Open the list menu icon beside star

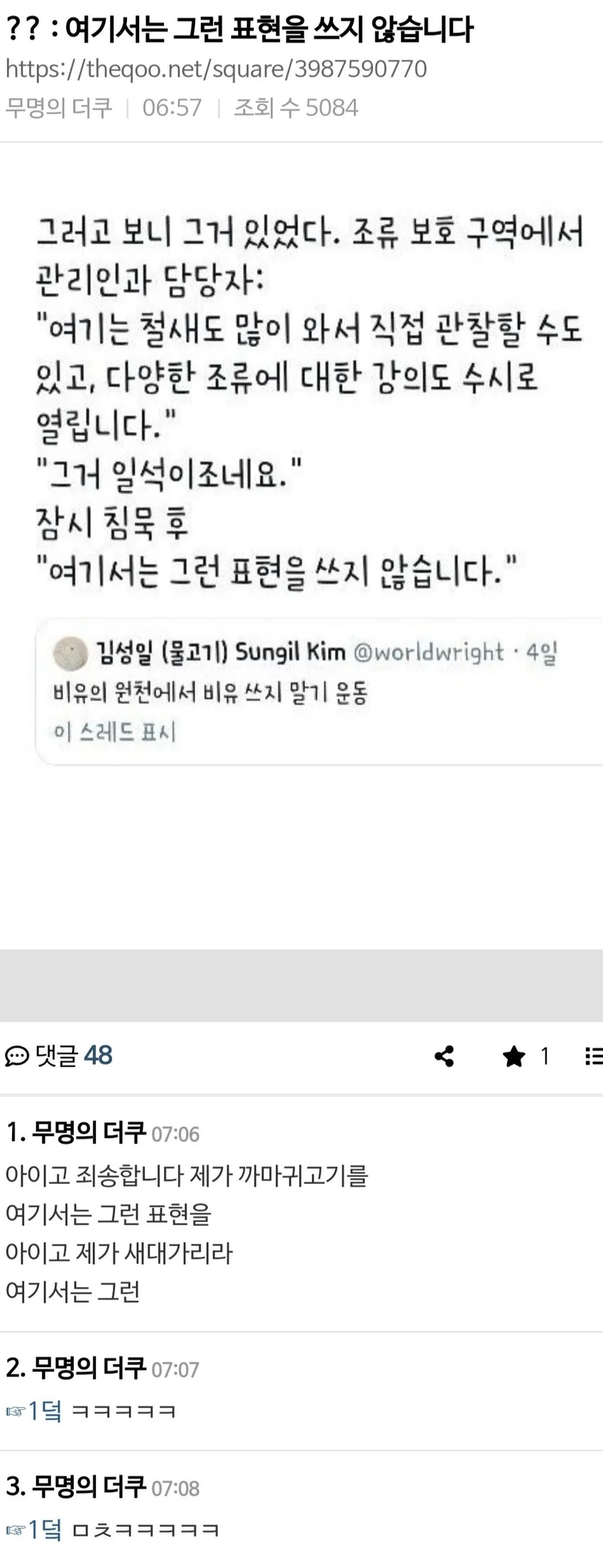tap(593, 1056)
